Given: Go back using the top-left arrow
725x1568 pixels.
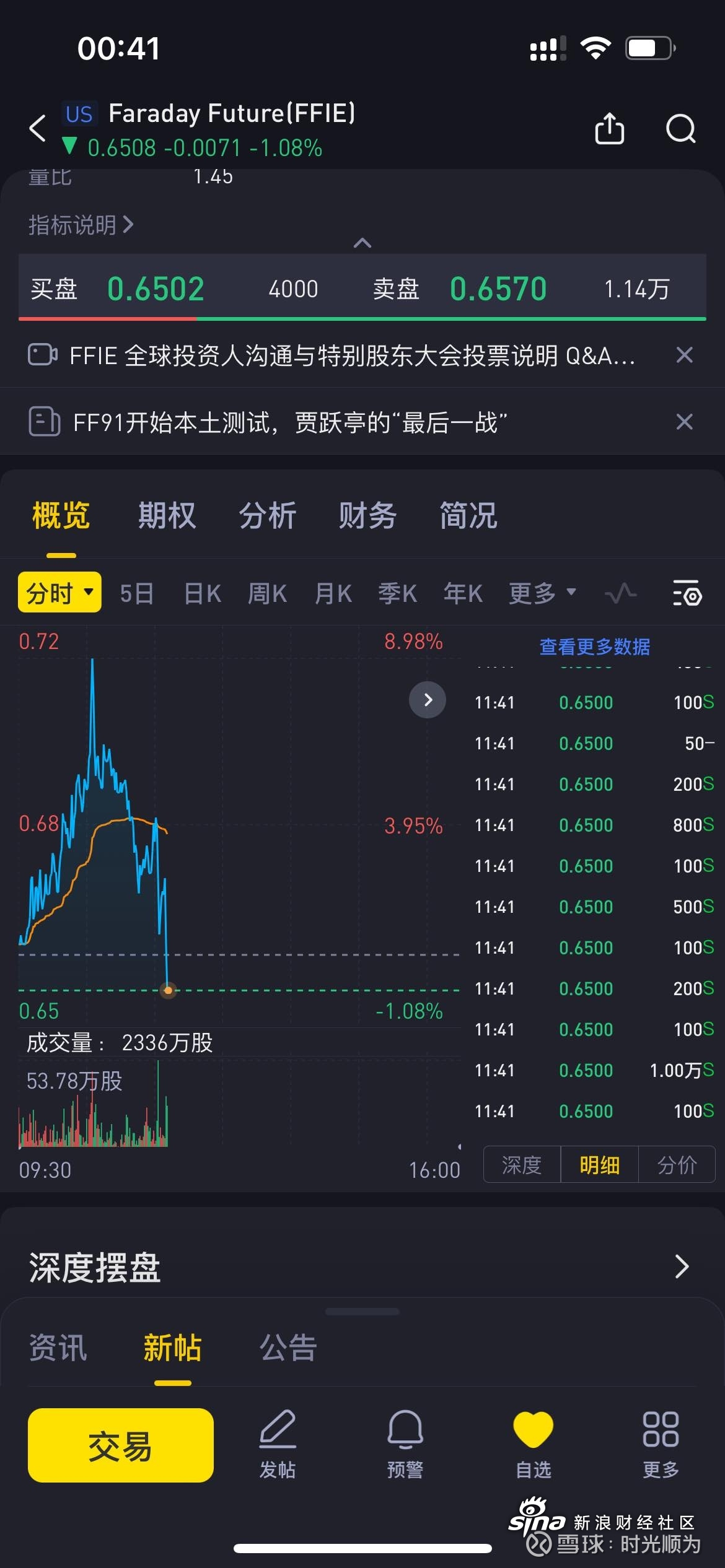Looking at the screenshot, I should pyautogui.click(x=38, y=128).
